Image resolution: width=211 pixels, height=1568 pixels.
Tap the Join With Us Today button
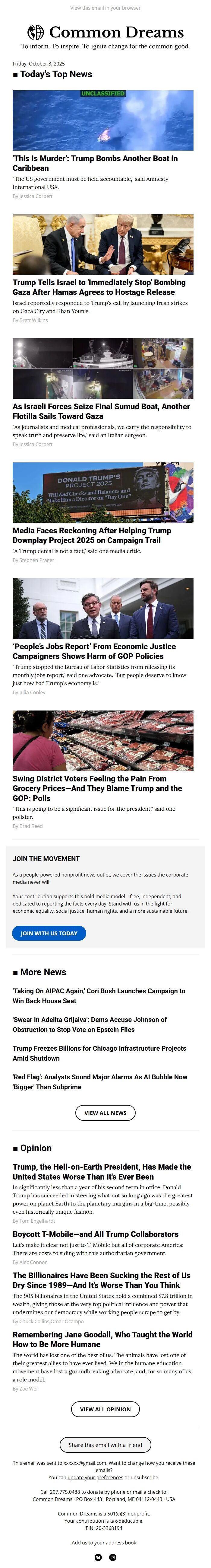click(x=49, y=933)
